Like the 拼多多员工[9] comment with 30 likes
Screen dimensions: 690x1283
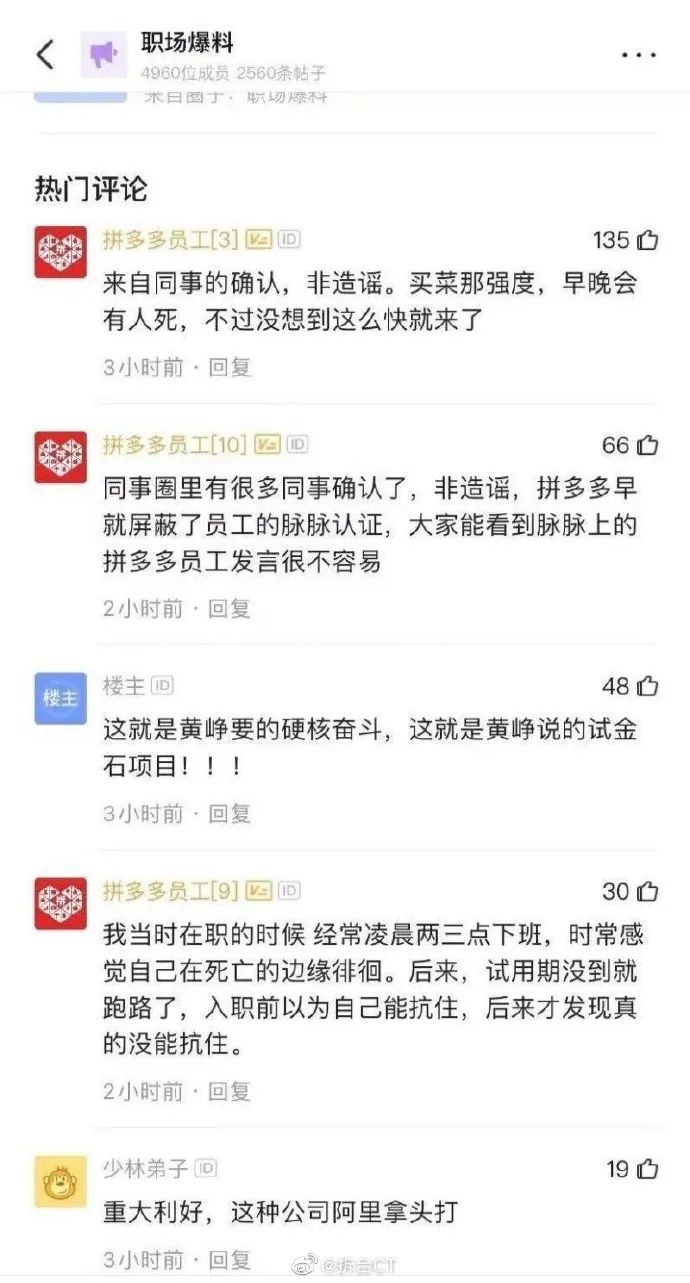(x=648, y=891)
